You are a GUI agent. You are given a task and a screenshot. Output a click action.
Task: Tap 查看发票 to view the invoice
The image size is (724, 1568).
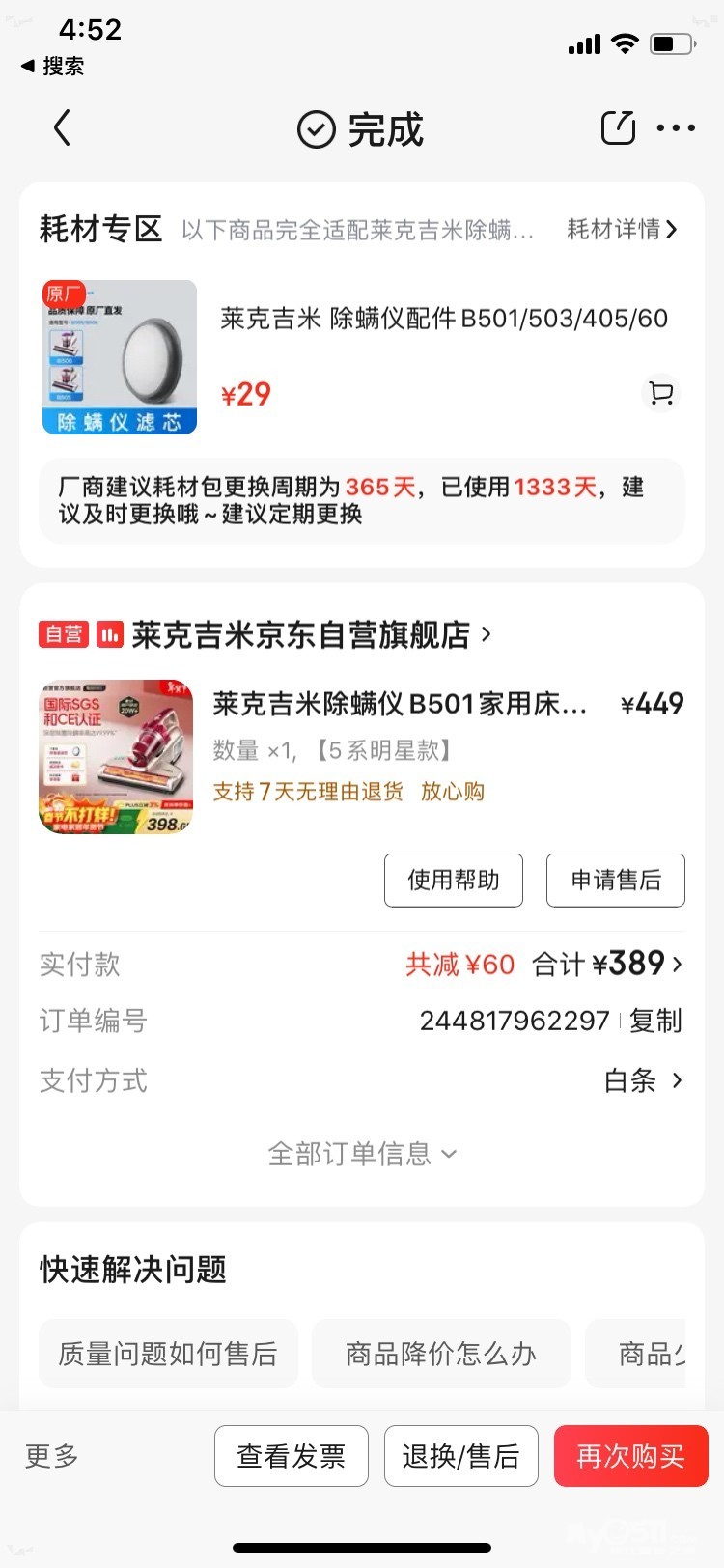click(x=292, y=1456)
